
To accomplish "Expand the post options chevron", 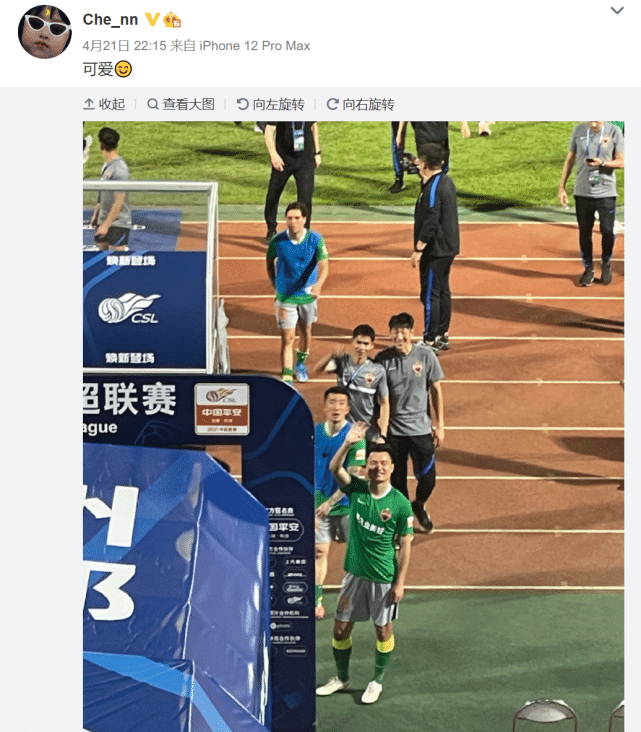I will 617,11.
